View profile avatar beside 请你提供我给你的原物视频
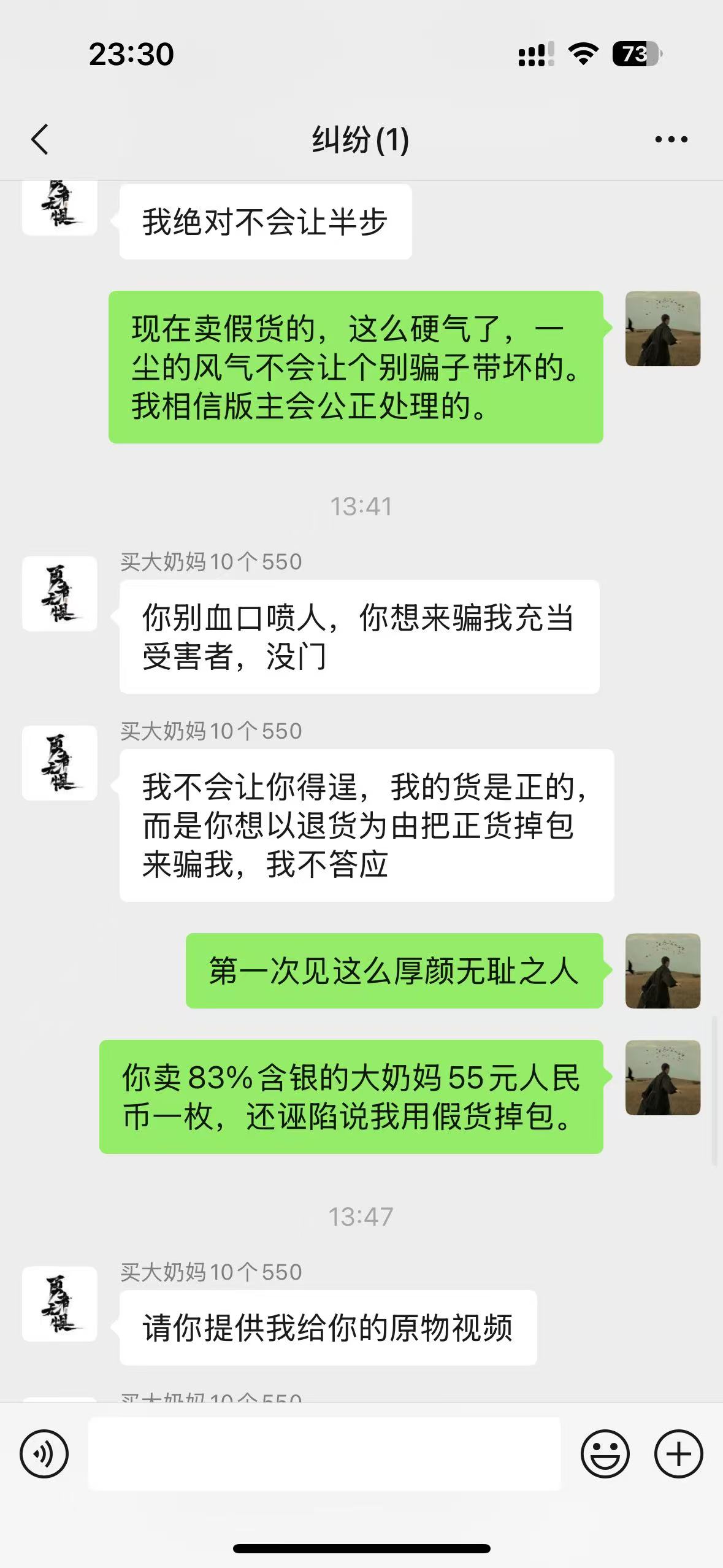Image resolution: width=723 pixels, height=1568 pixels. pos(59,1304)
